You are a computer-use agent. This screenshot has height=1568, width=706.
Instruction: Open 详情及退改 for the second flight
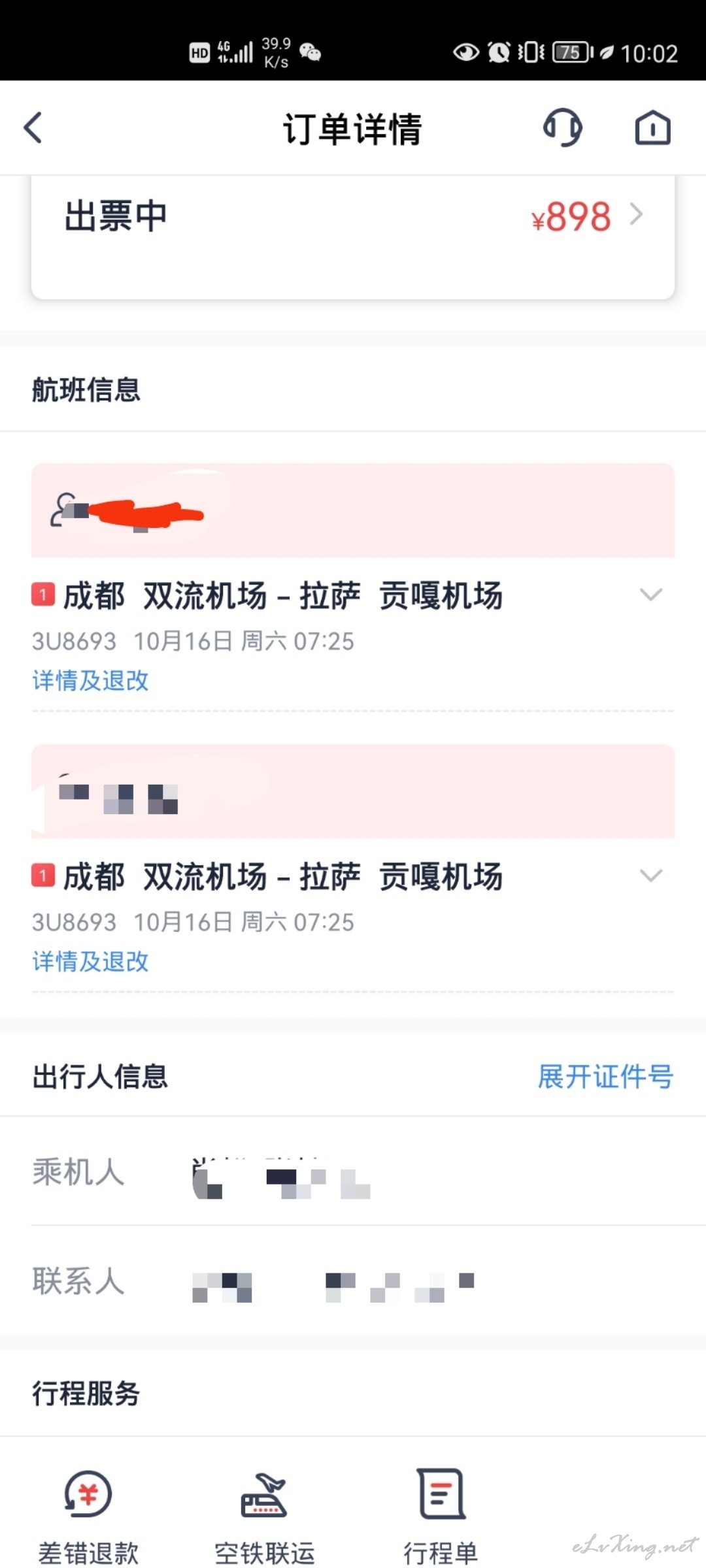[90, 962]
